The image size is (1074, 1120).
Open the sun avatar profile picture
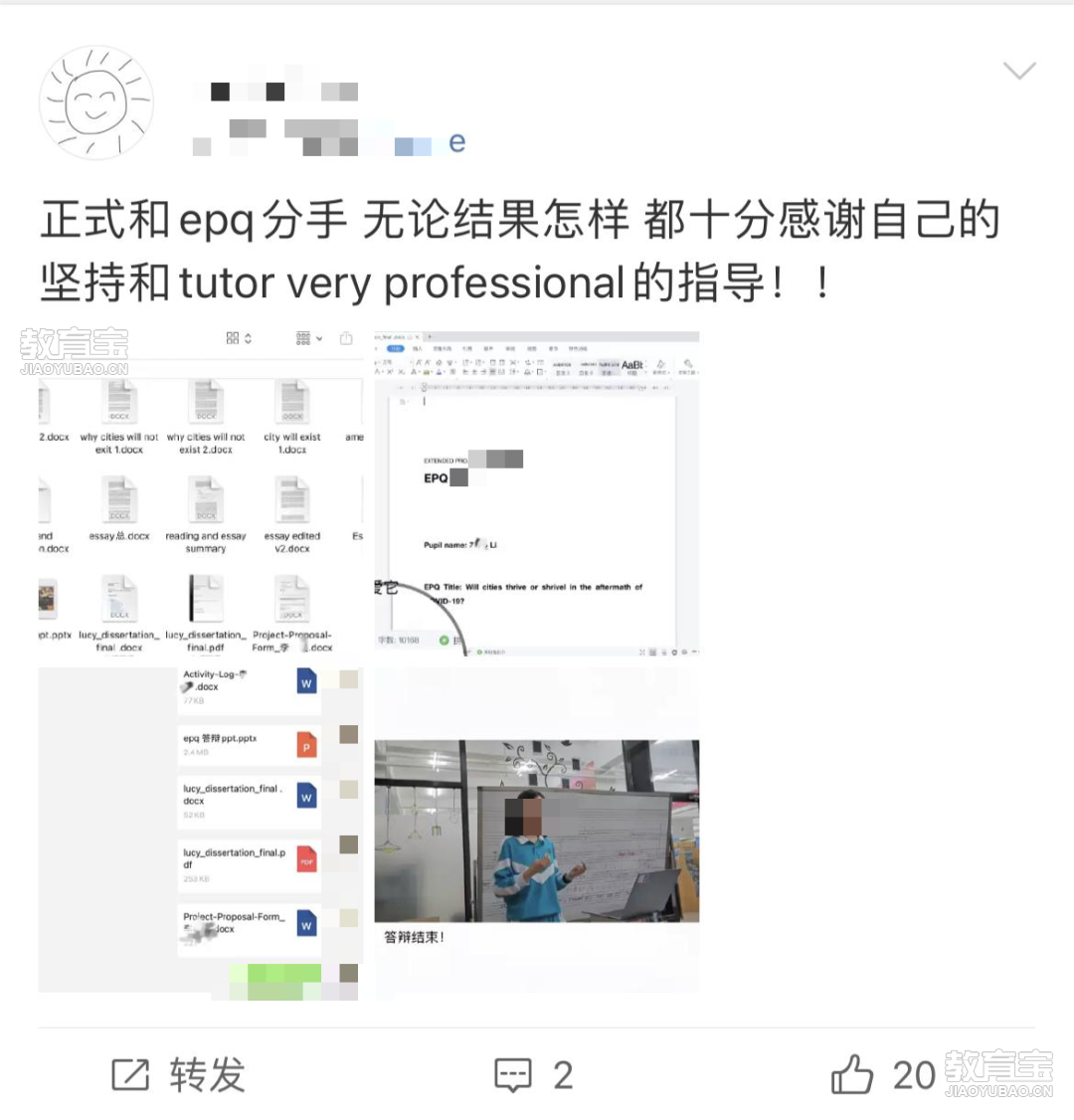click(x=96, y=101)
